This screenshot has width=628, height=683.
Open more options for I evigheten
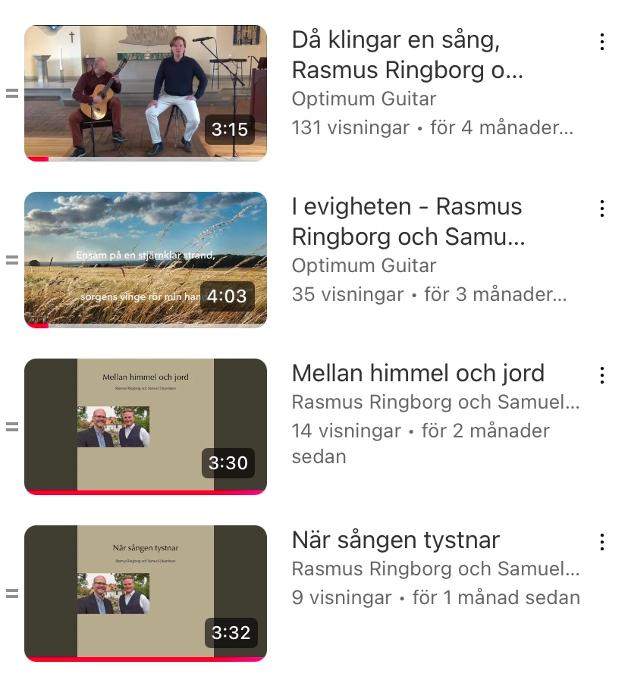pos(602,208)
